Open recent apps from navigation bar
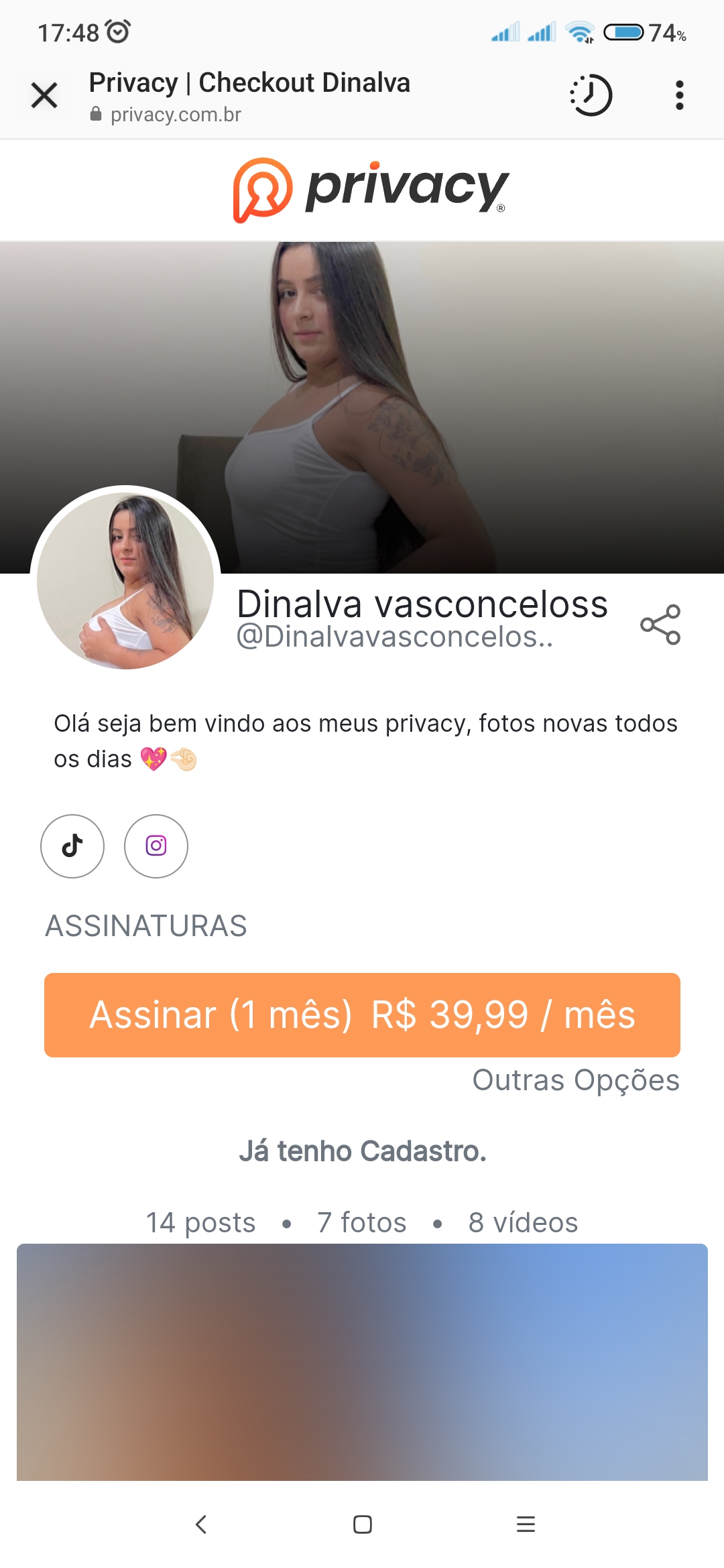This screenshot has width=724, height=1568. point(526,1524)
